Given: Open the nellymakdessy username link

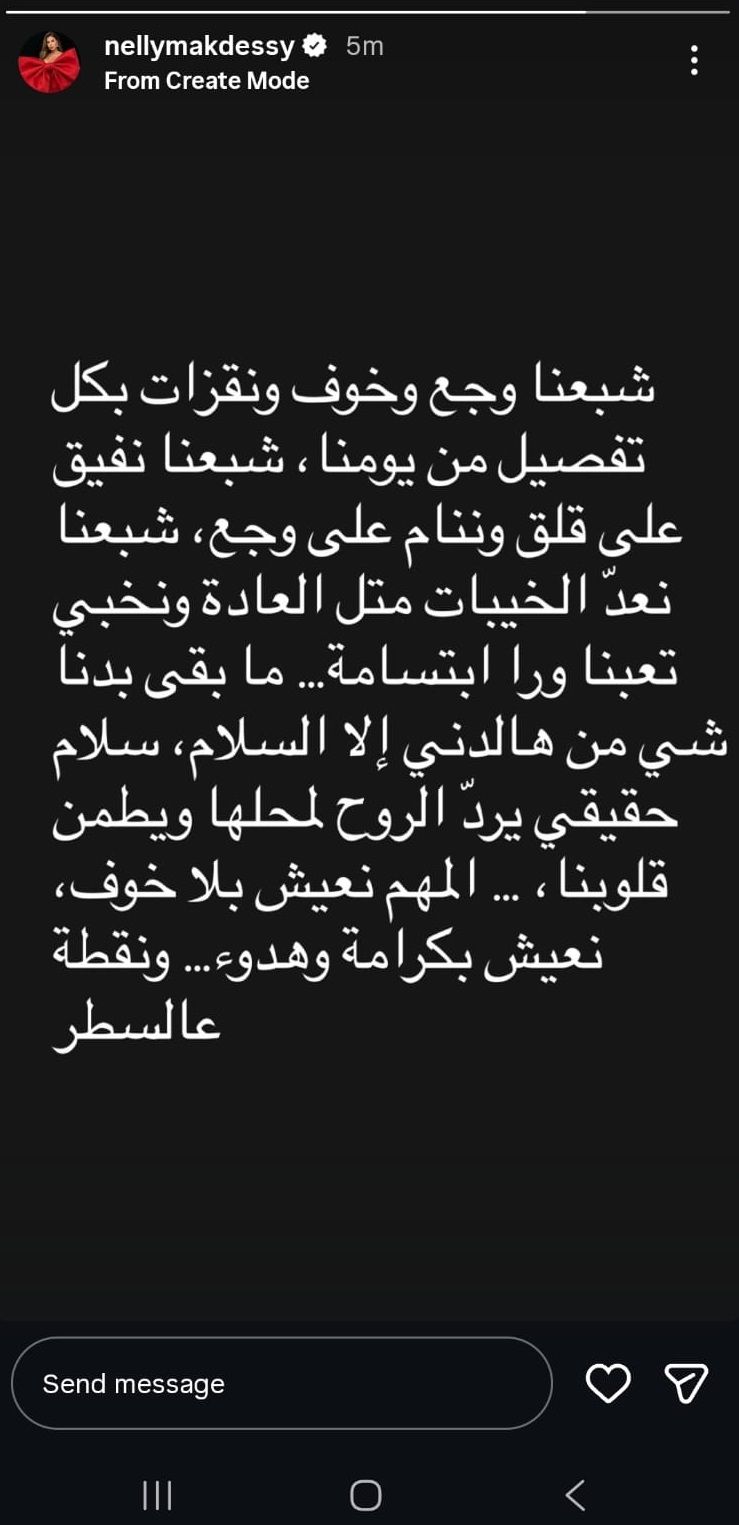Looking at the screenshot, I should (x=199, y=46).
